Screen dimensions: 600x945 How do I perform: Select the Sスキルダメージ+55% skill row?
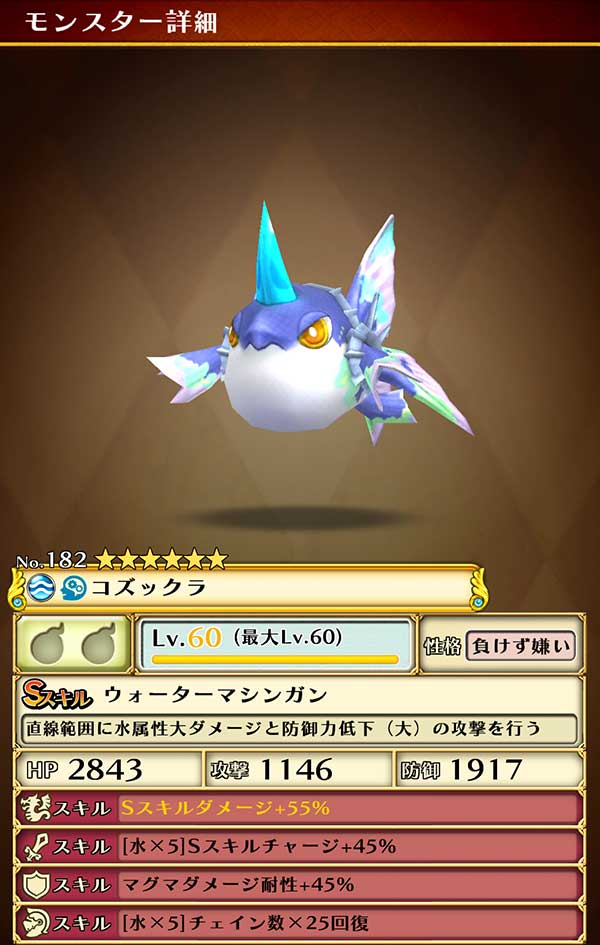pyautogui.click(x=299, y=808)
